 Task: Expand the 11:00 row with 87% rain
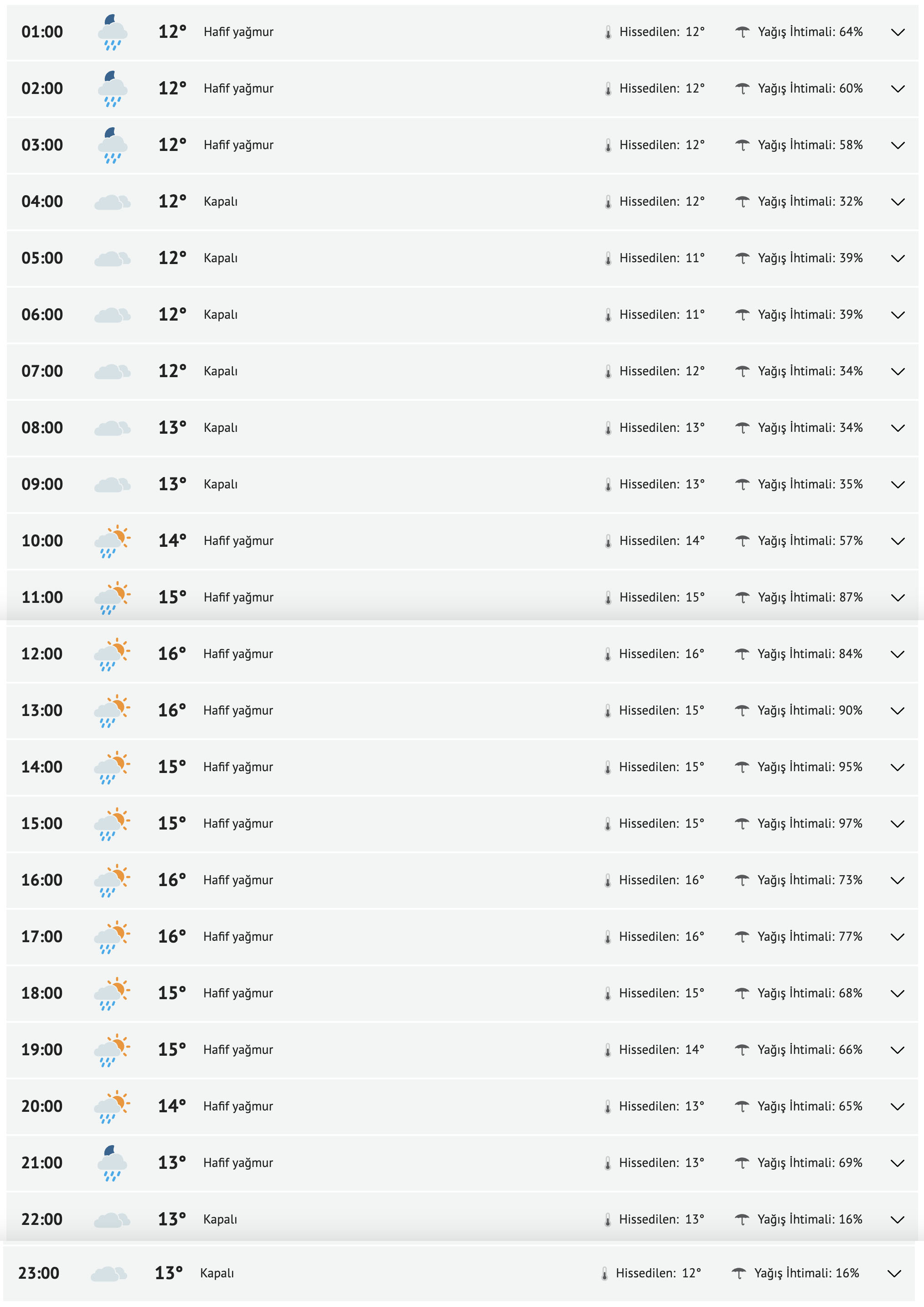(897, 598)
